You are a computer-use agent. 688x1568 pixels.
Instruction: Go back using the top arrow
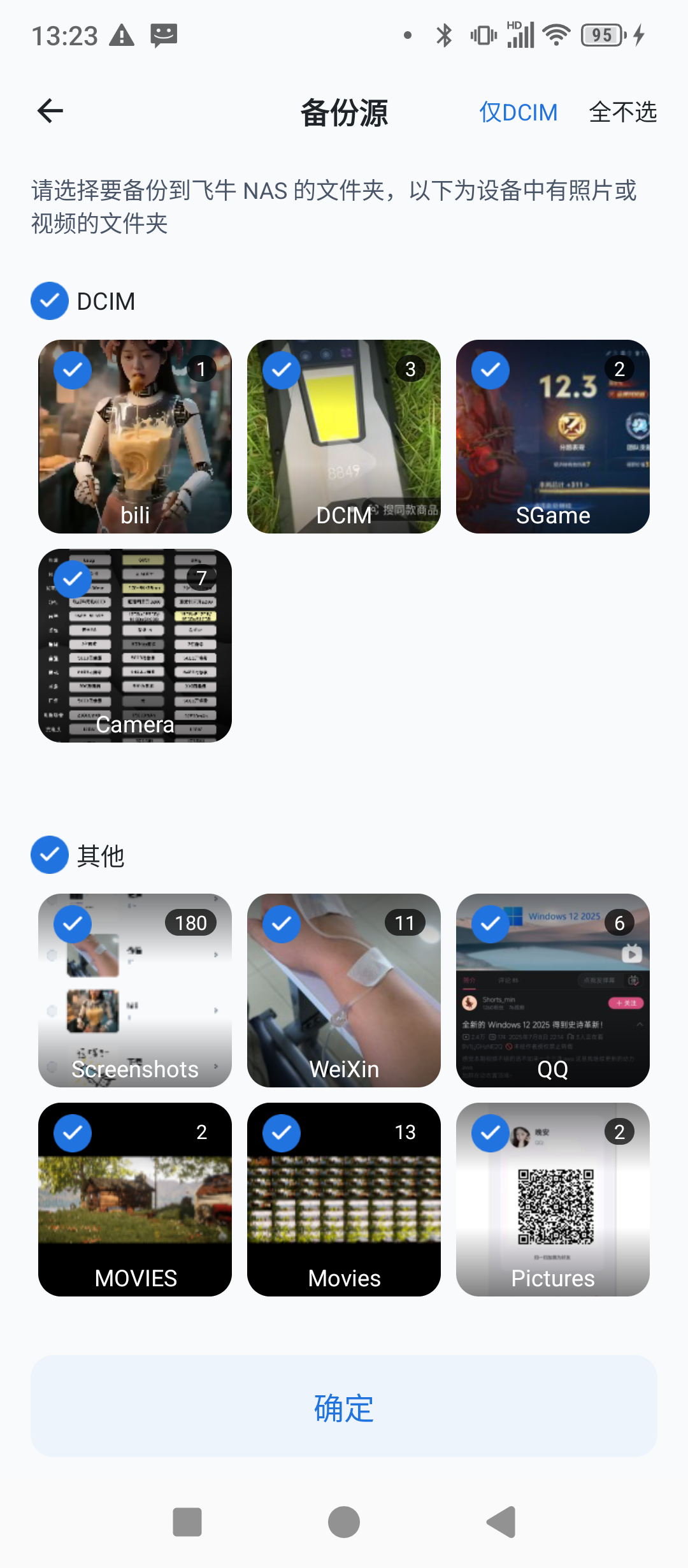tap(50, 112)
